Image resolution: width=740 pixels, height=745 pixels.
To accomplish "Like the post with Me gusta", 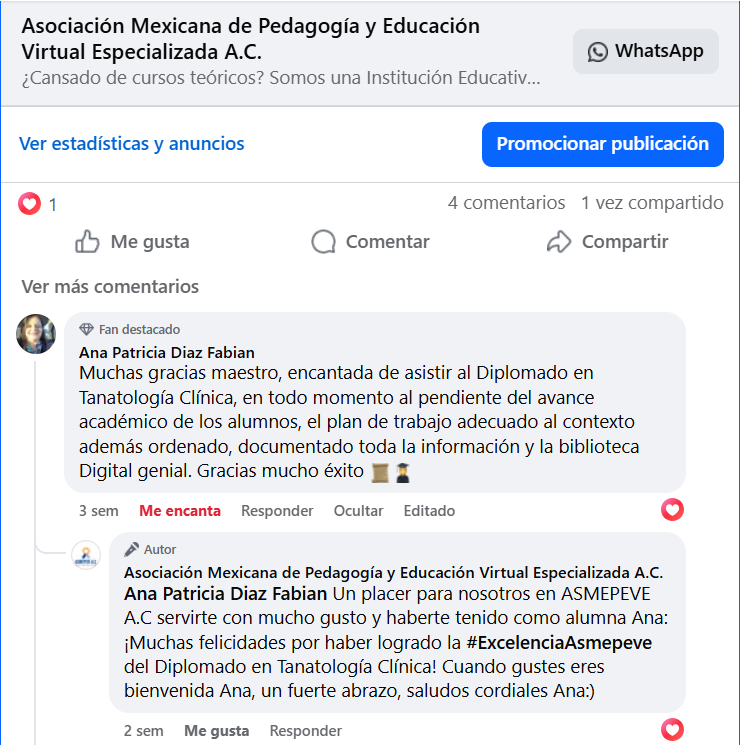I will 132,242.
